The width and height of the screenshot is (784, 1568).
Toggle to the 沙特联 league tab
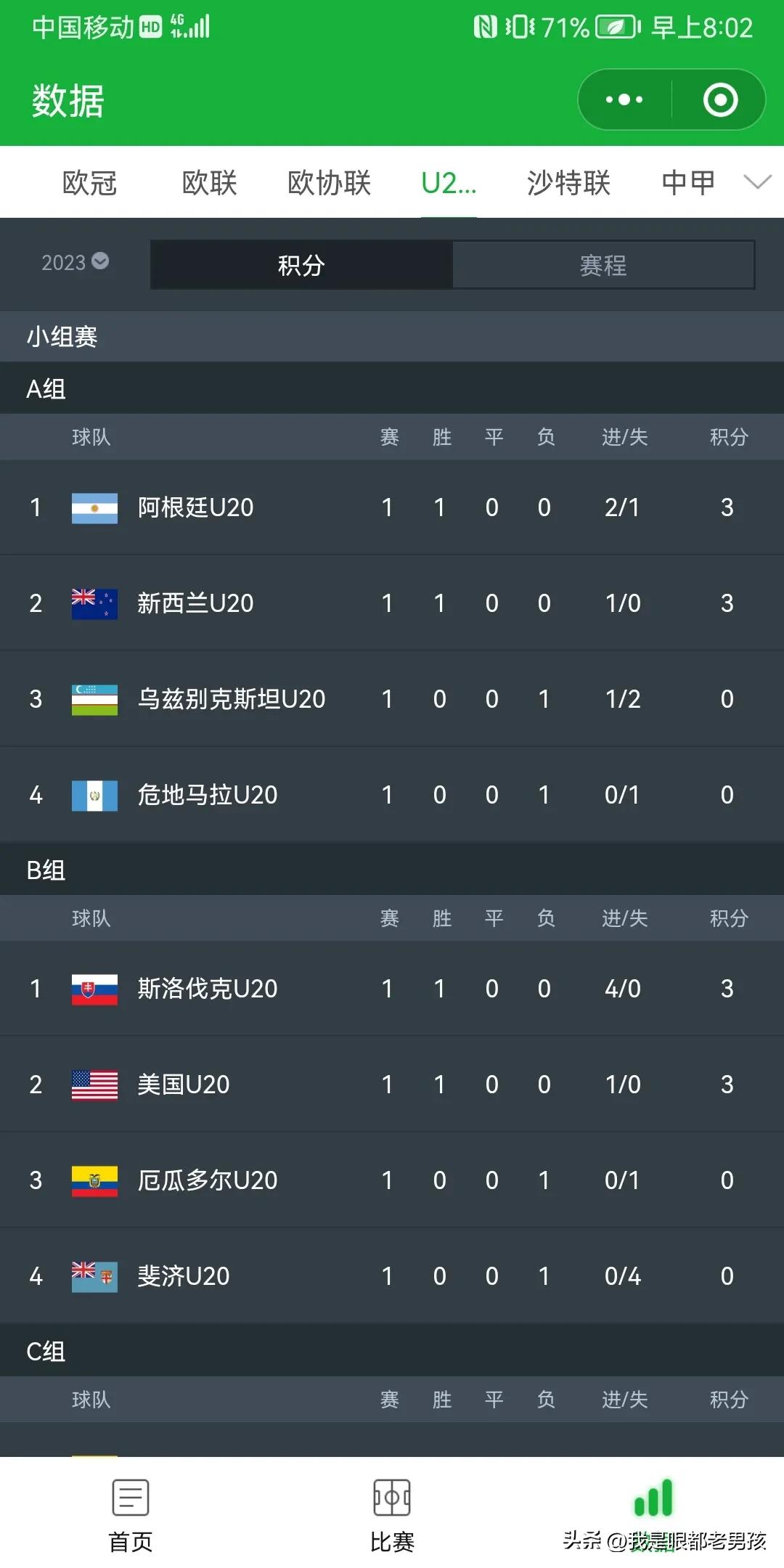567,183
